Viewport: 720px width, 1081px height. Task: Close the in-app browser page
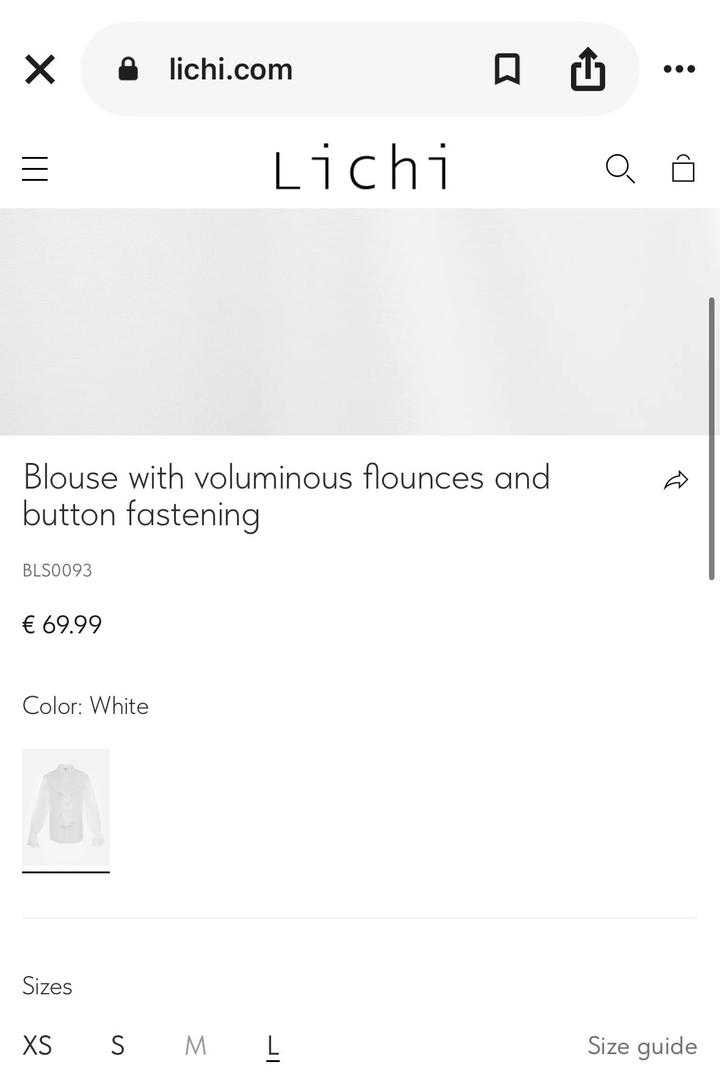click(x=40, y=69)
